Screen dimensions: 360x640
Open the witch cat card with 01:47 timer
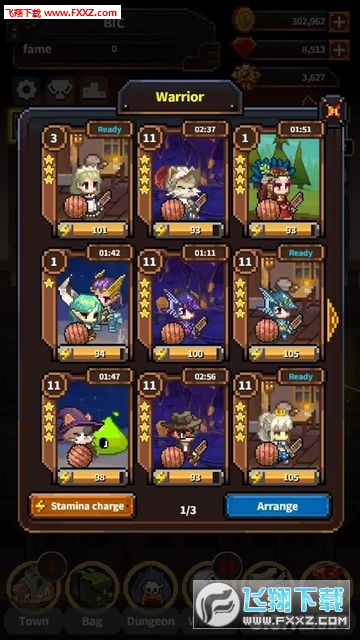click(x=87, y=427)
